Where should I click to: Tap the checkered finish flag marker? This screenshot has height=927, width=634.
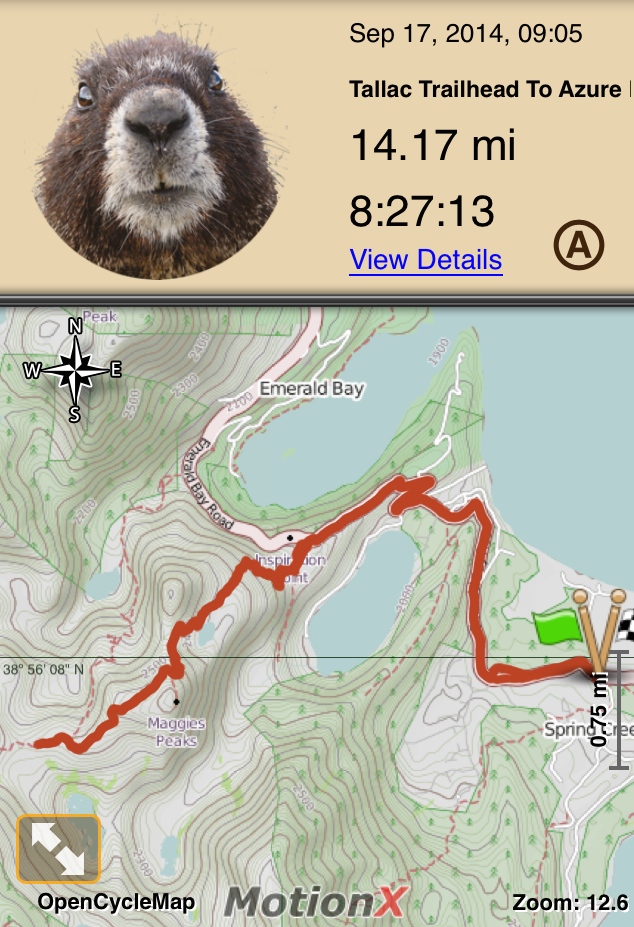623,627
